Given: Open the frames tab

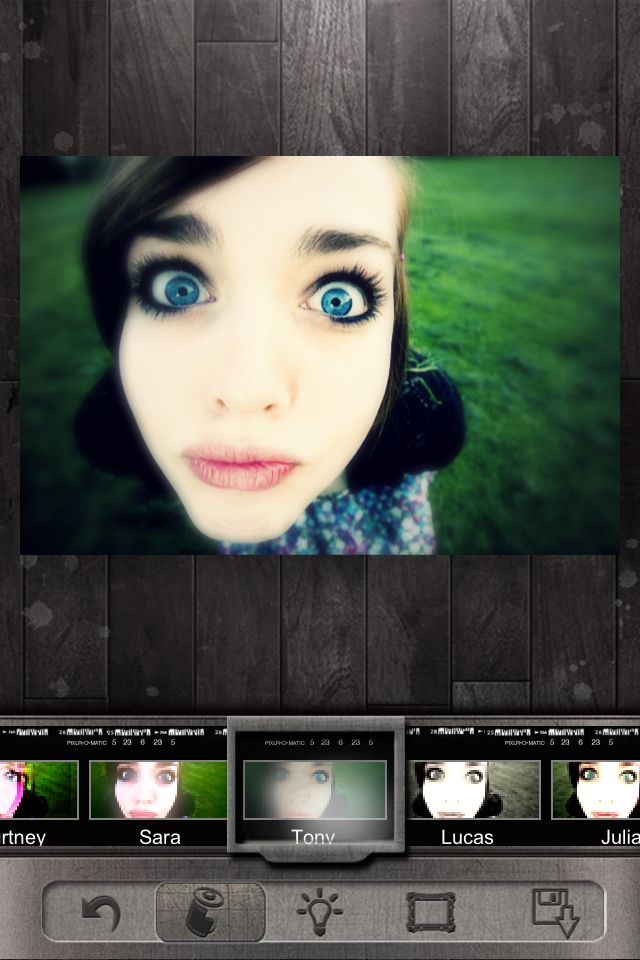Looking at the screenshot, I should click(x=430, y=912).
